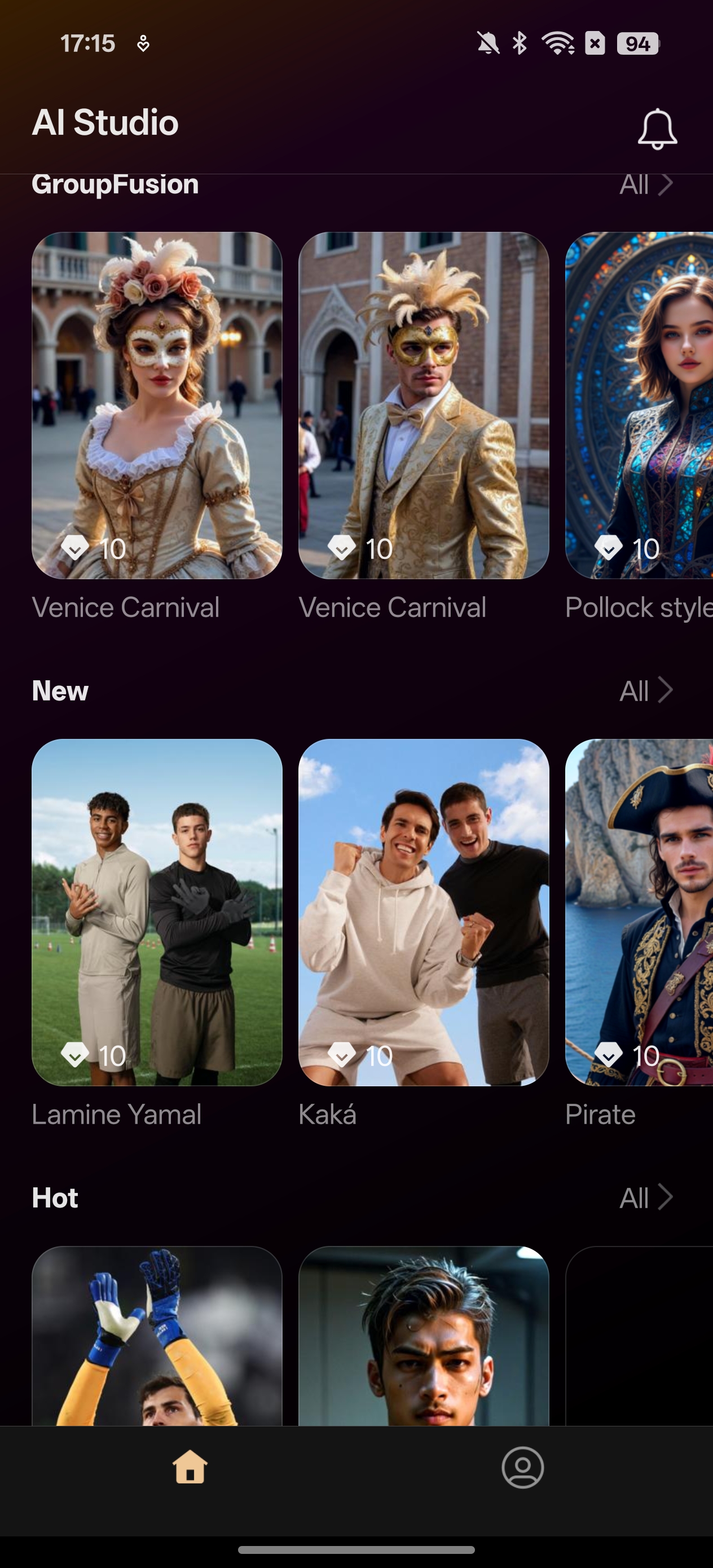Select the Kaká template

(x=424, y=913)
